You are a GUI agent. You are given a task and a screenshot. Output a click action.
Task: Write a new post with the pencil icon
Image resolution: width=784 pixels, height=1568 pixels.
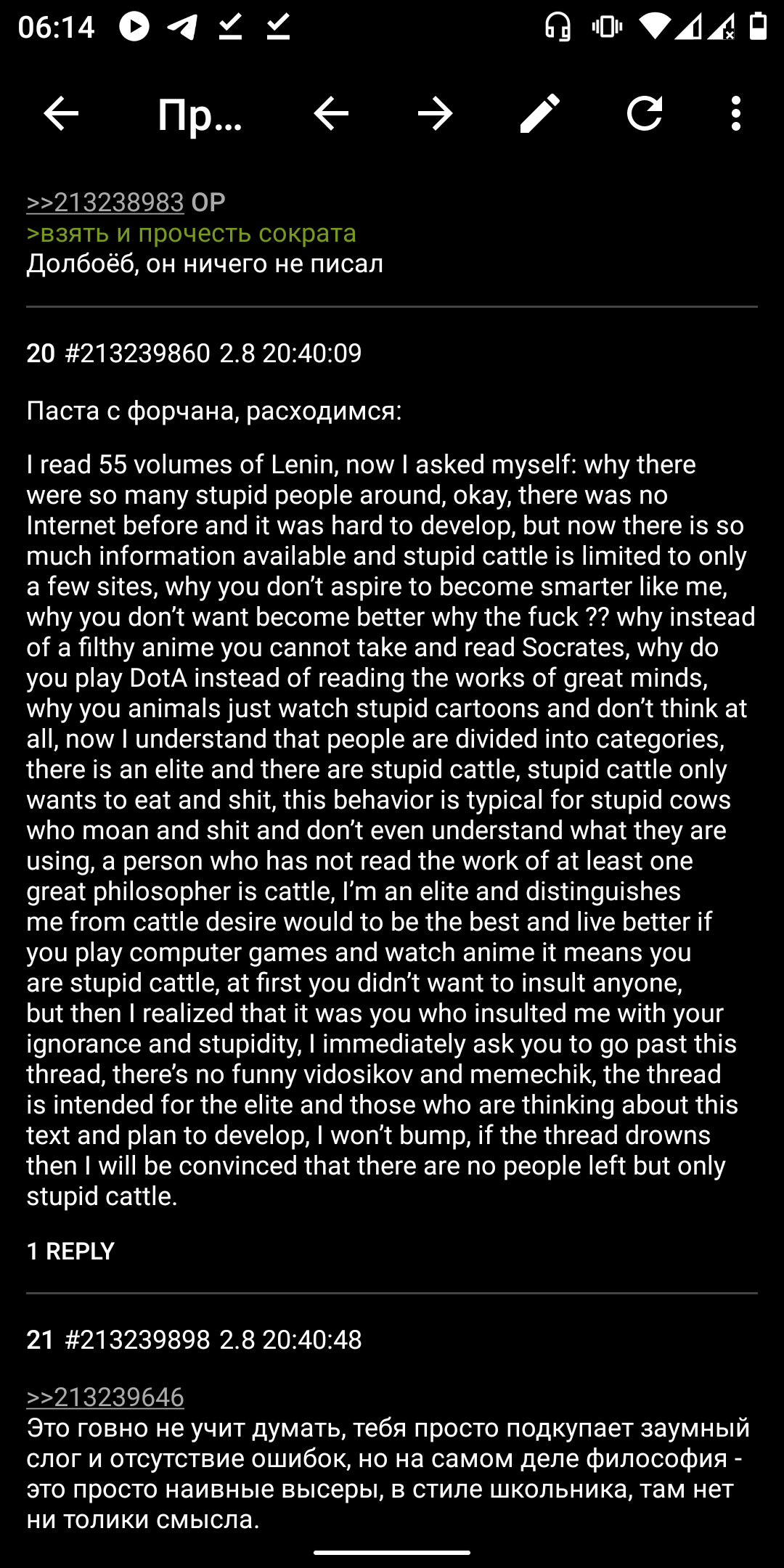click(x=540, y=113)
